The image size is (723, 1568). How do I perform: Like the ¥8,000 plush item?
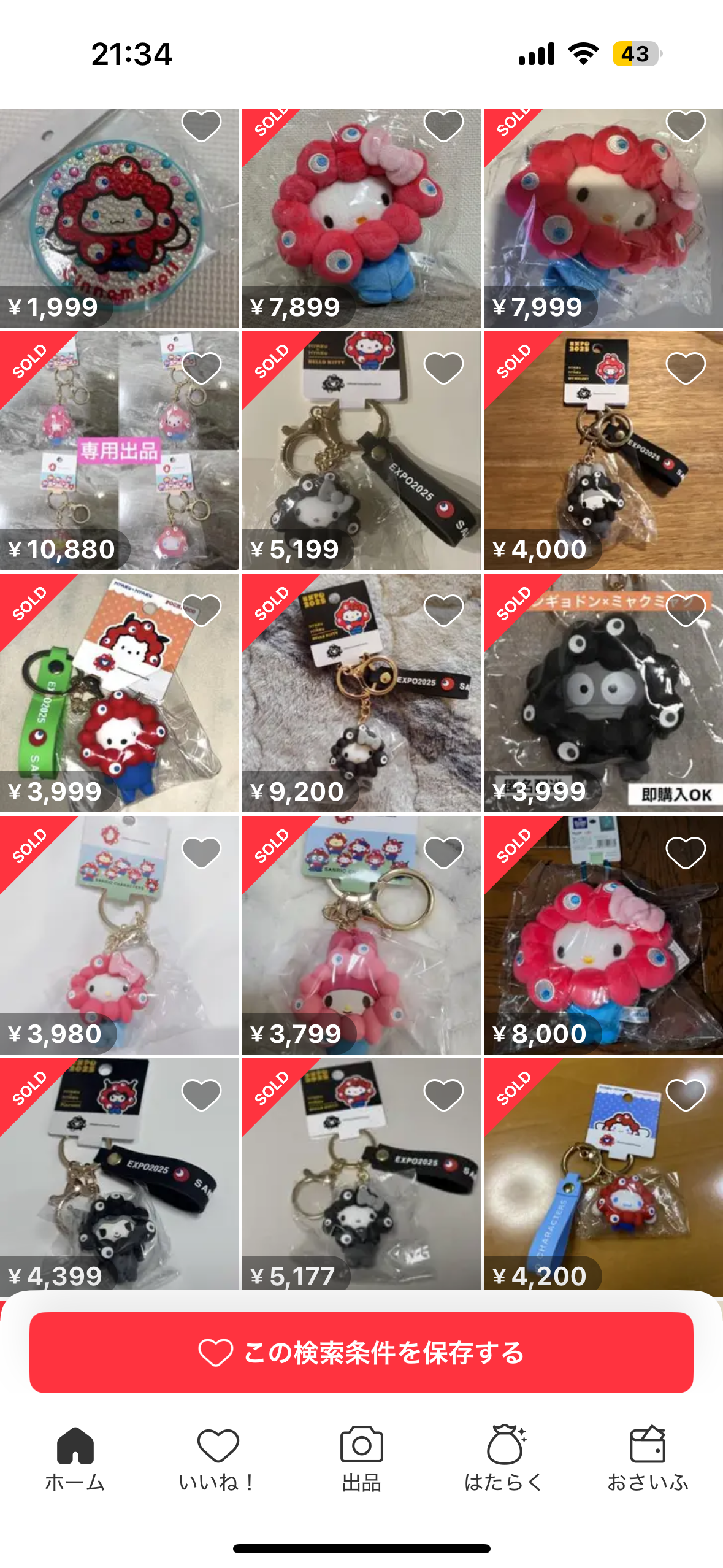[x=686, y=853]
